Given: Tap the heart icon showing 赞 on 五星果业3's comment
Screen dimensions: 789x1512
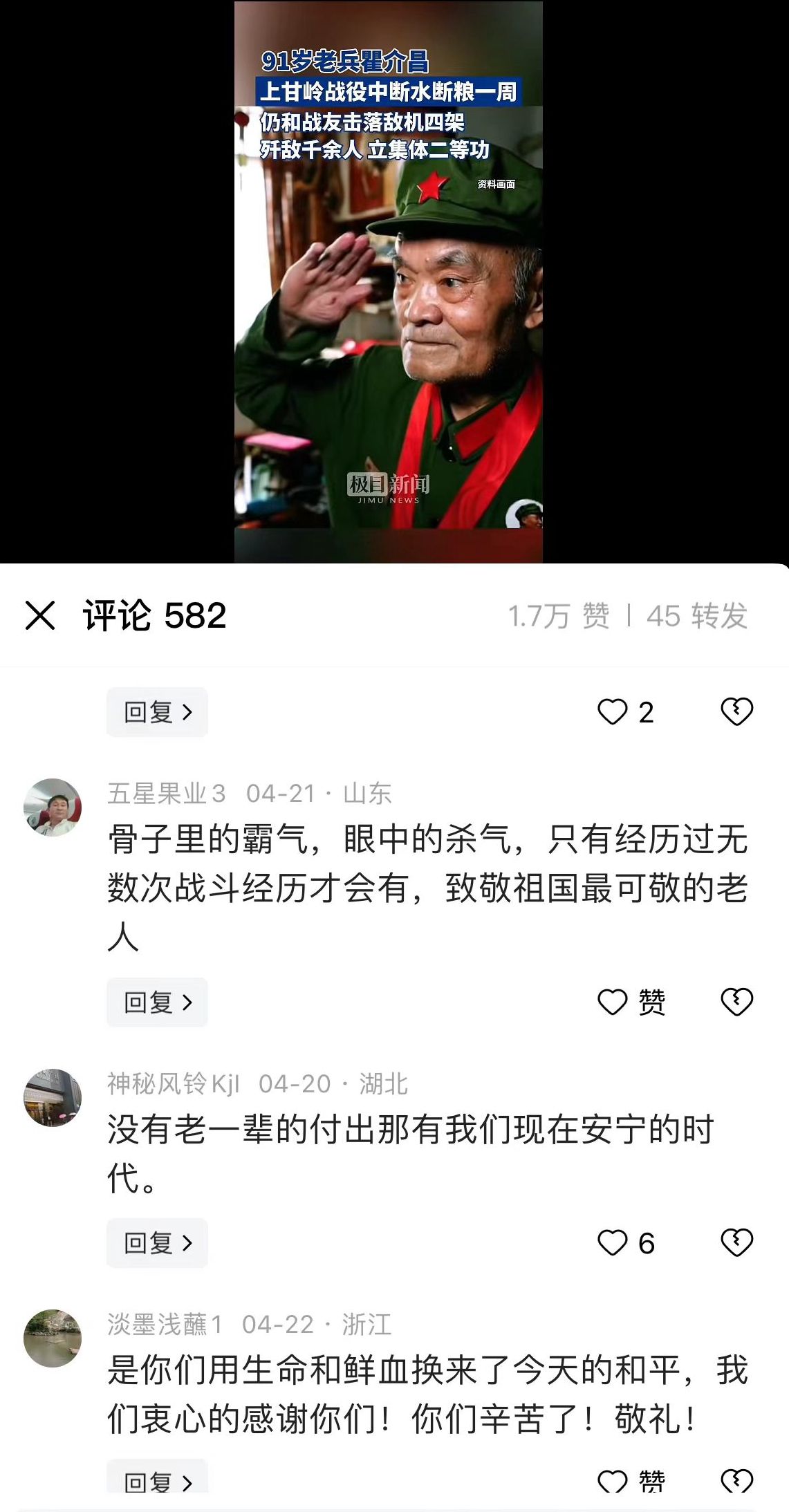Looking at the screenshot, I should (614, 1002).
